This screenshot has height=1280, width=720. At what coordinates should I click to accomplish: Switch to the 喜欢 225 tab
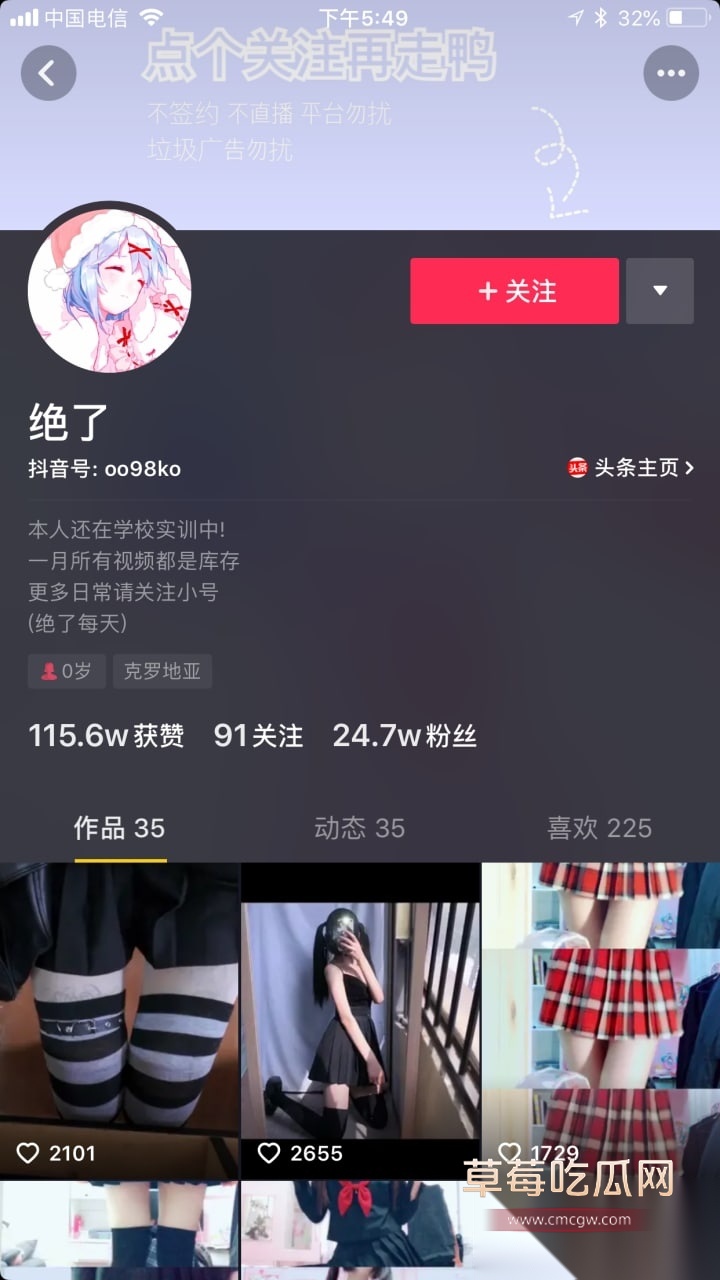[x=598, y=827]
